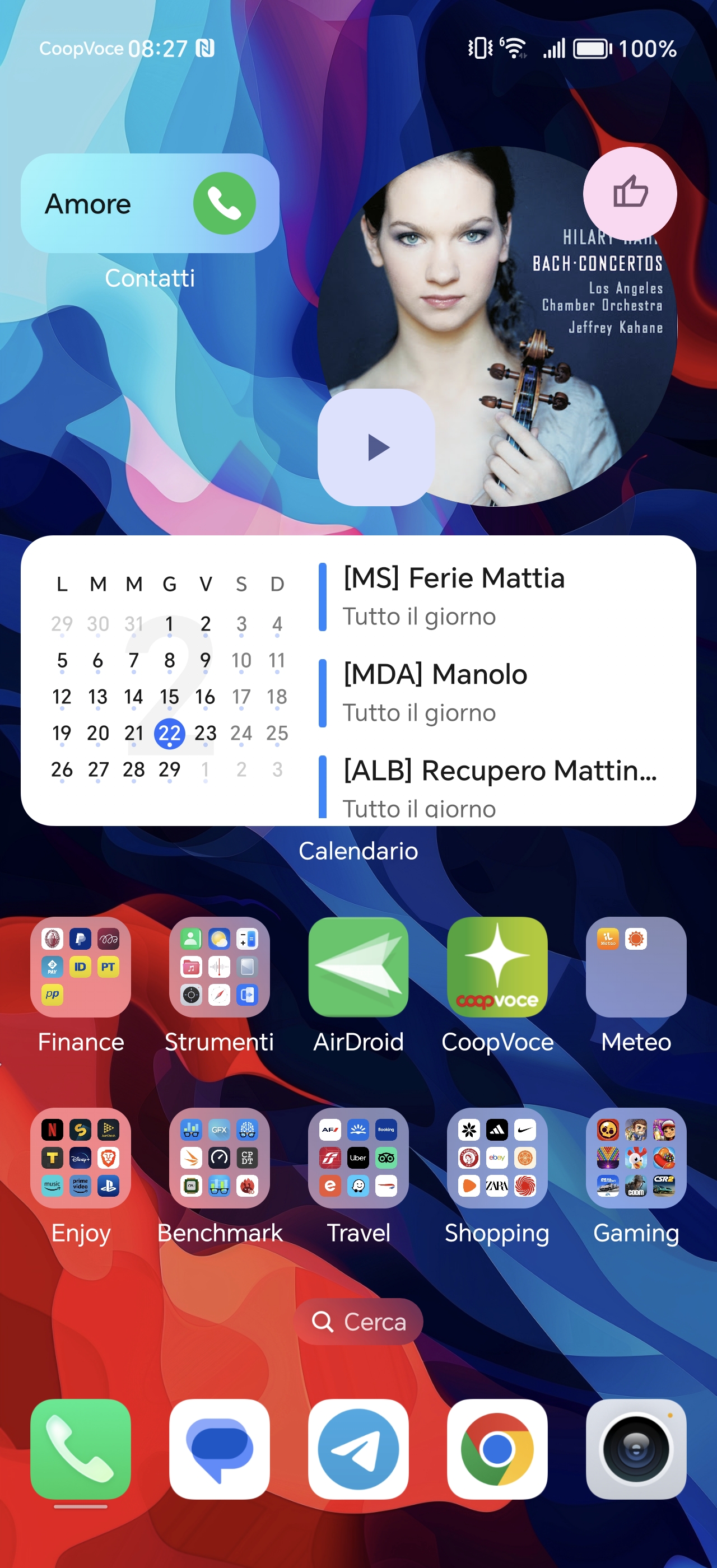
Task: Open the Gaming folder
Action: [635, 1158]
